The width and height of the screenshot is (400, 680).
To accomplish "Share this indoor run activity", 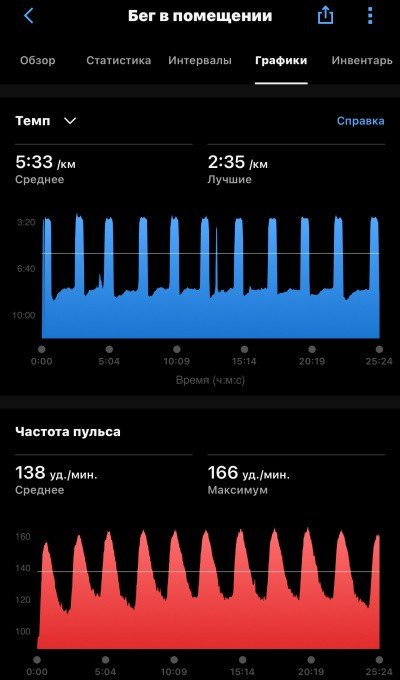I will click(x=325, y=16).
